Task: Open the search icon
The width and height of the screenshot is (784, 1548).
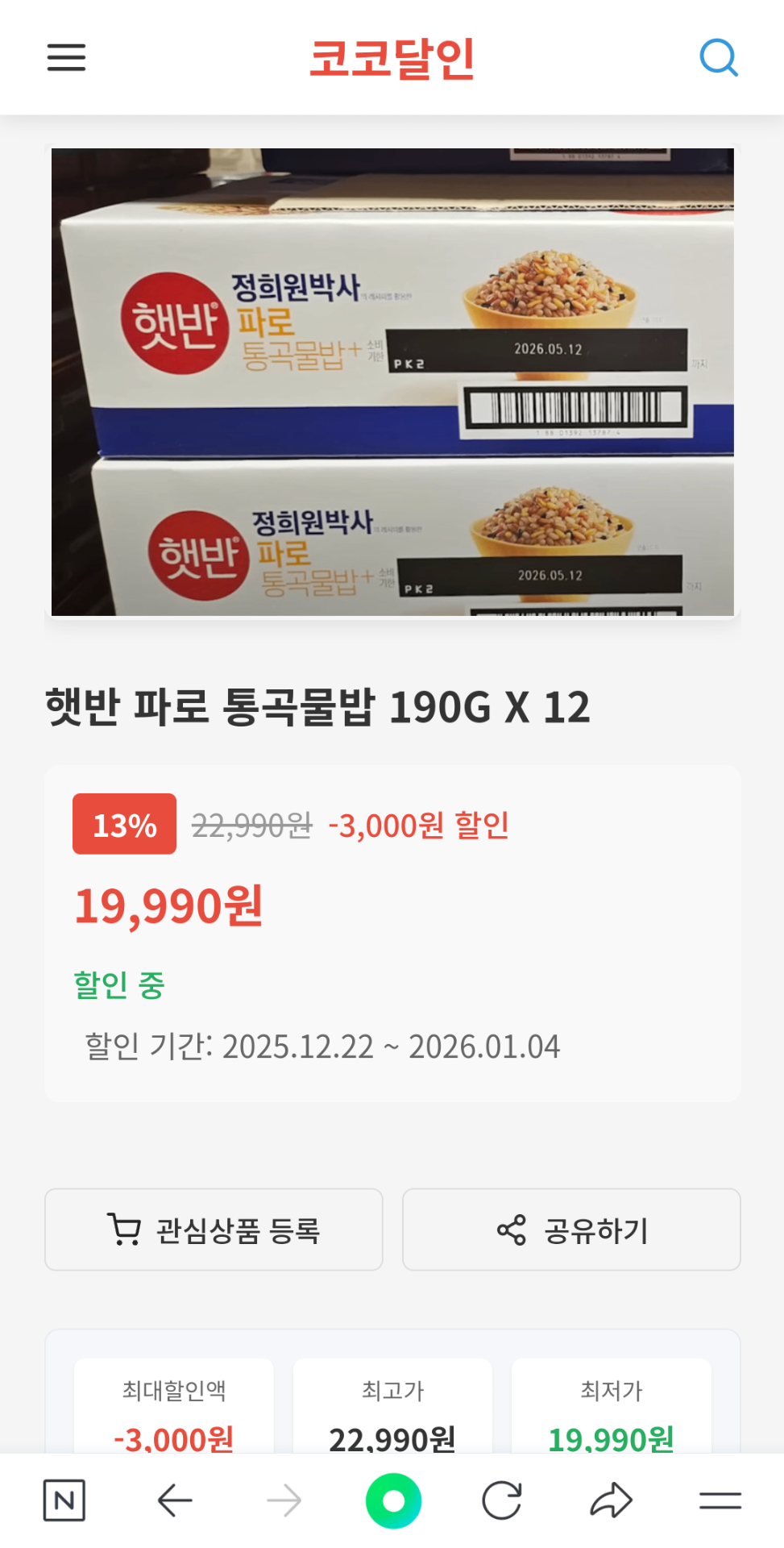Action: coord(718,57)
